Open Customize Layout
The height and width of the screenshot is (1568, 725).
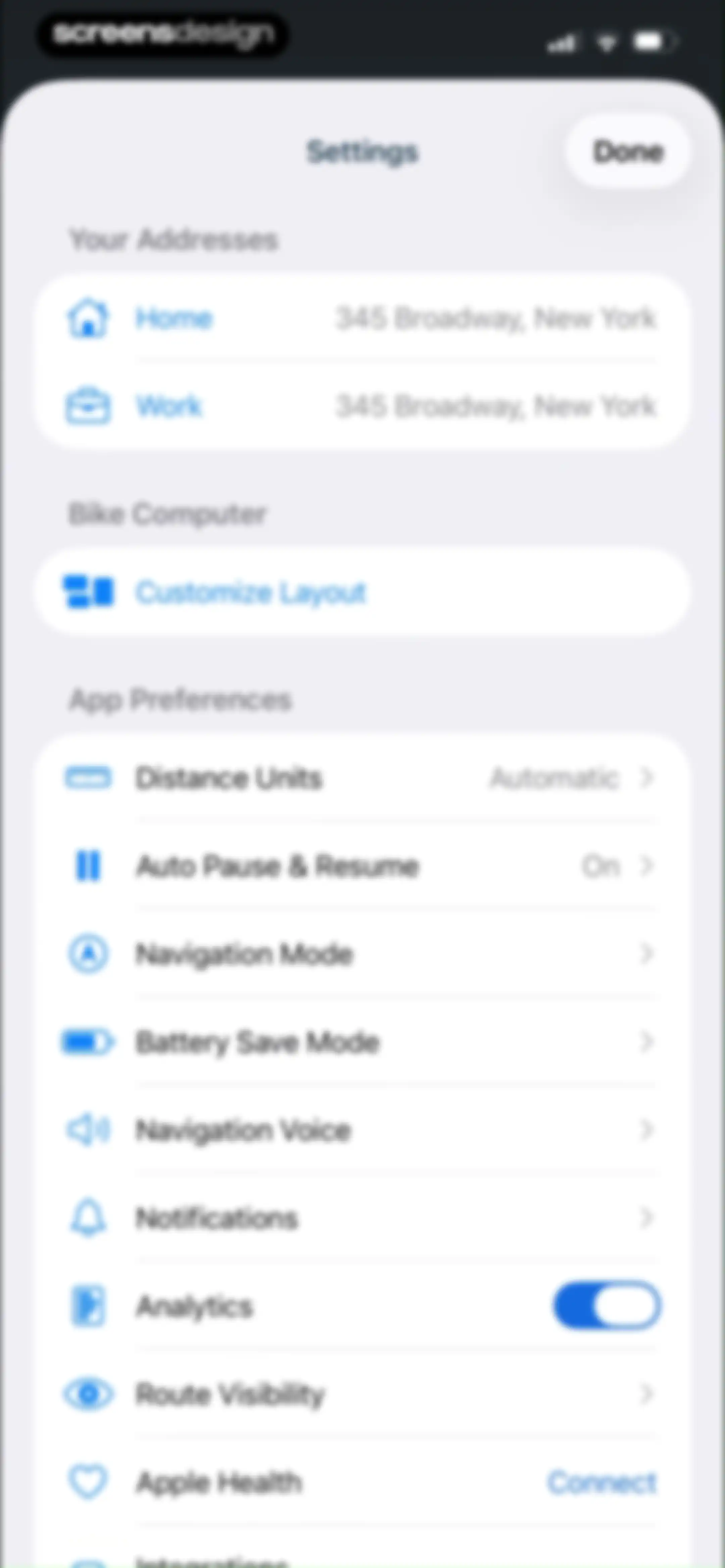pyautogui.click(x=362, y=592)
